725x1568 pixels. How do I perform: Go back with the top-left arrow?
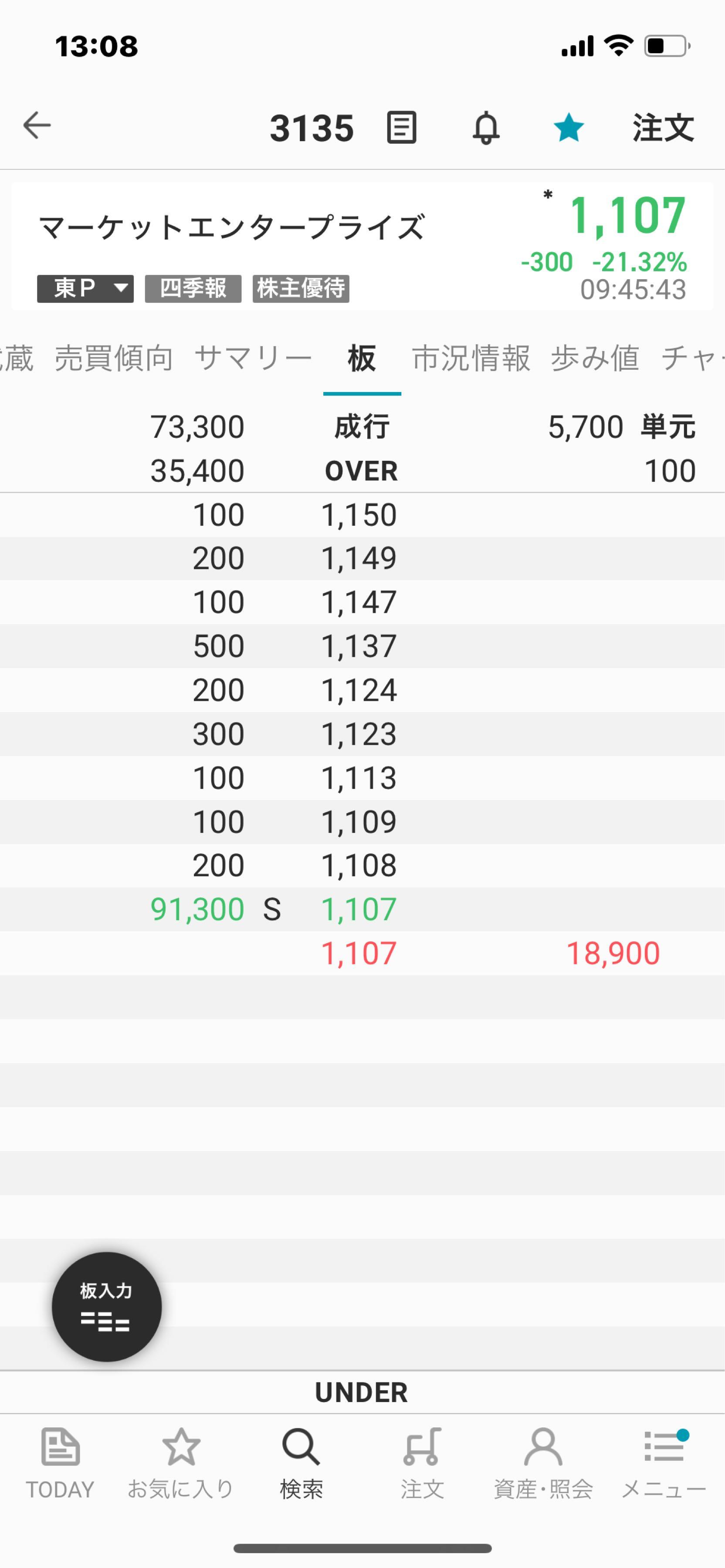(x=37, y=126)
